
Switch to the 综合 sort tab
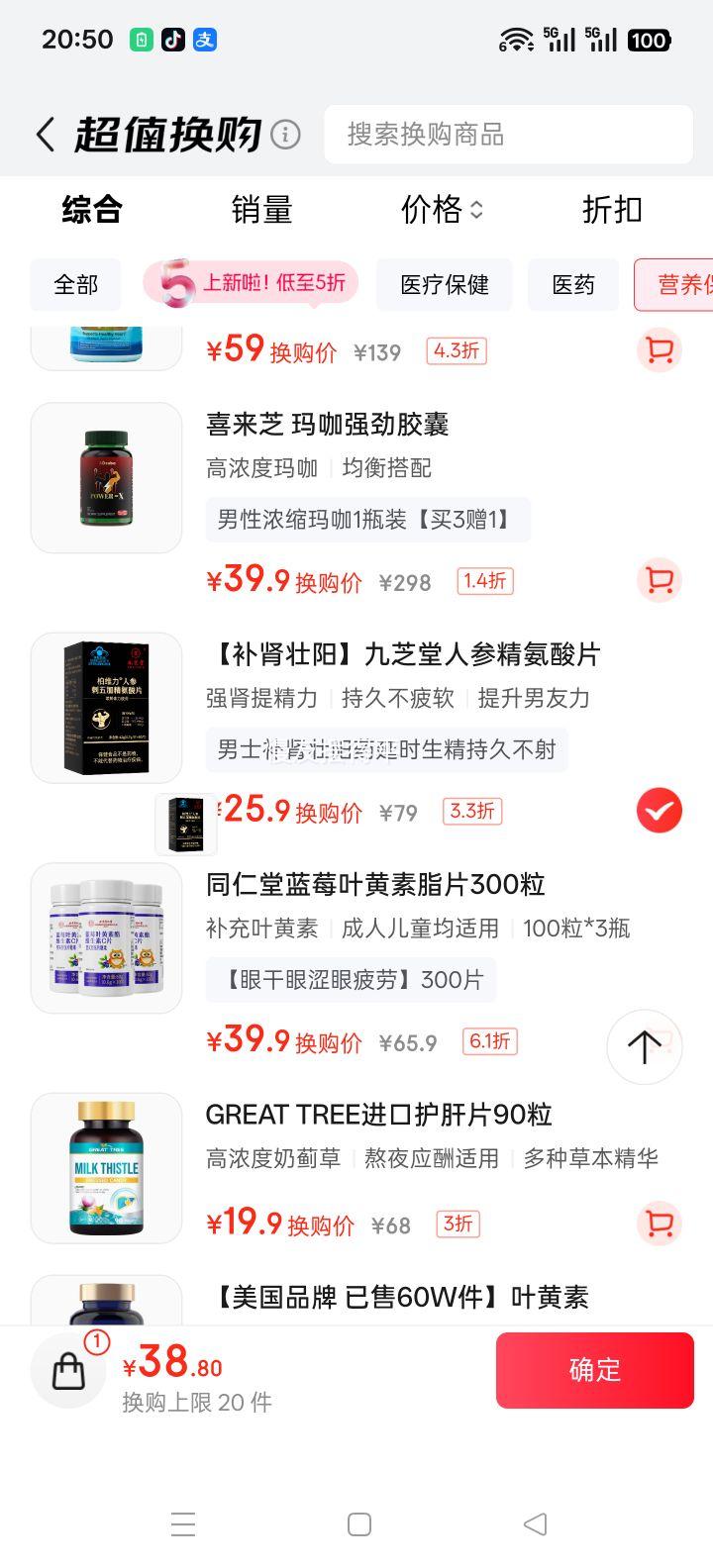click(x=92, y=210)
